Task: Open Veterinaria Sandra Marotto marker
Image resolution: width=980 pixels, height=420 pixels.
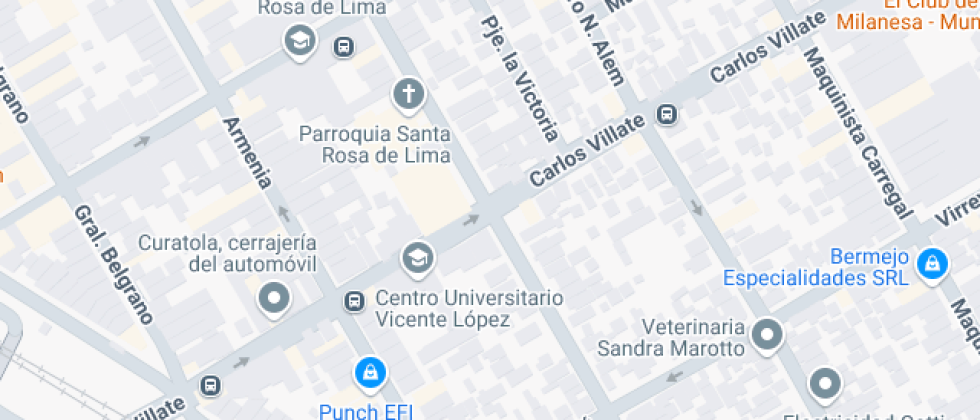Action: tap(767, 335)
